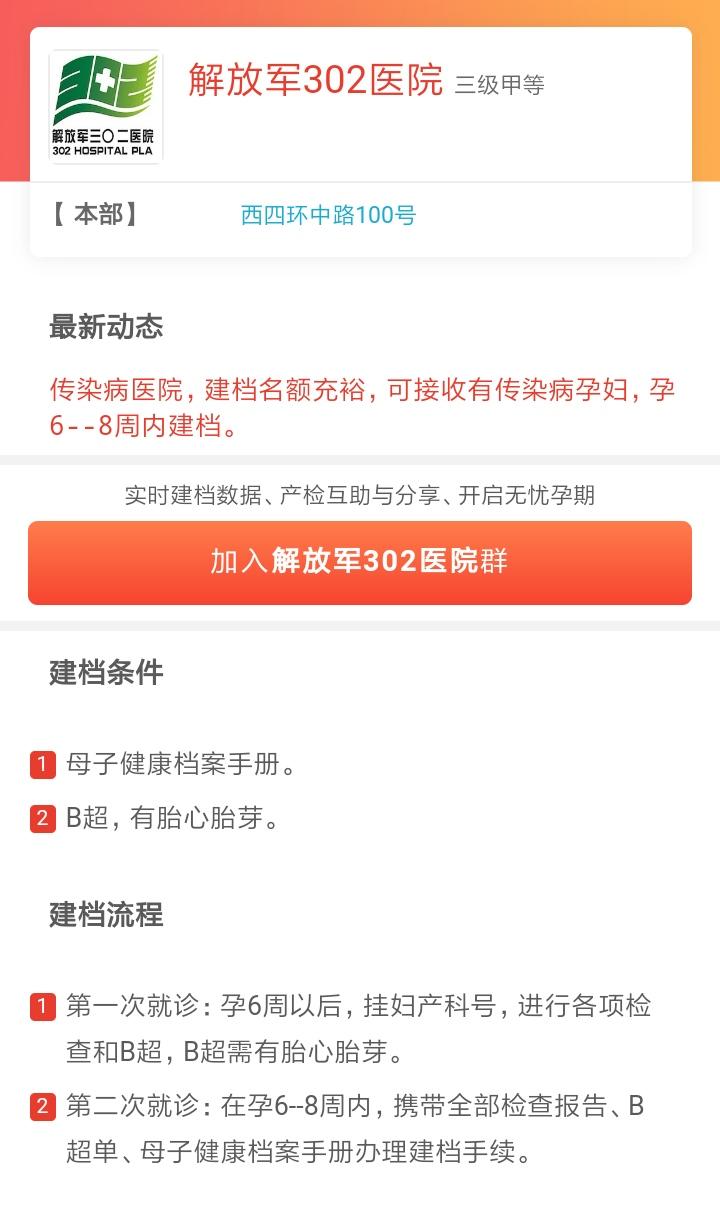The width and height of the screenshot is (720, 1215).
Task: Tap the 加入解放军302医院群 button
Action: pos(360,563)
